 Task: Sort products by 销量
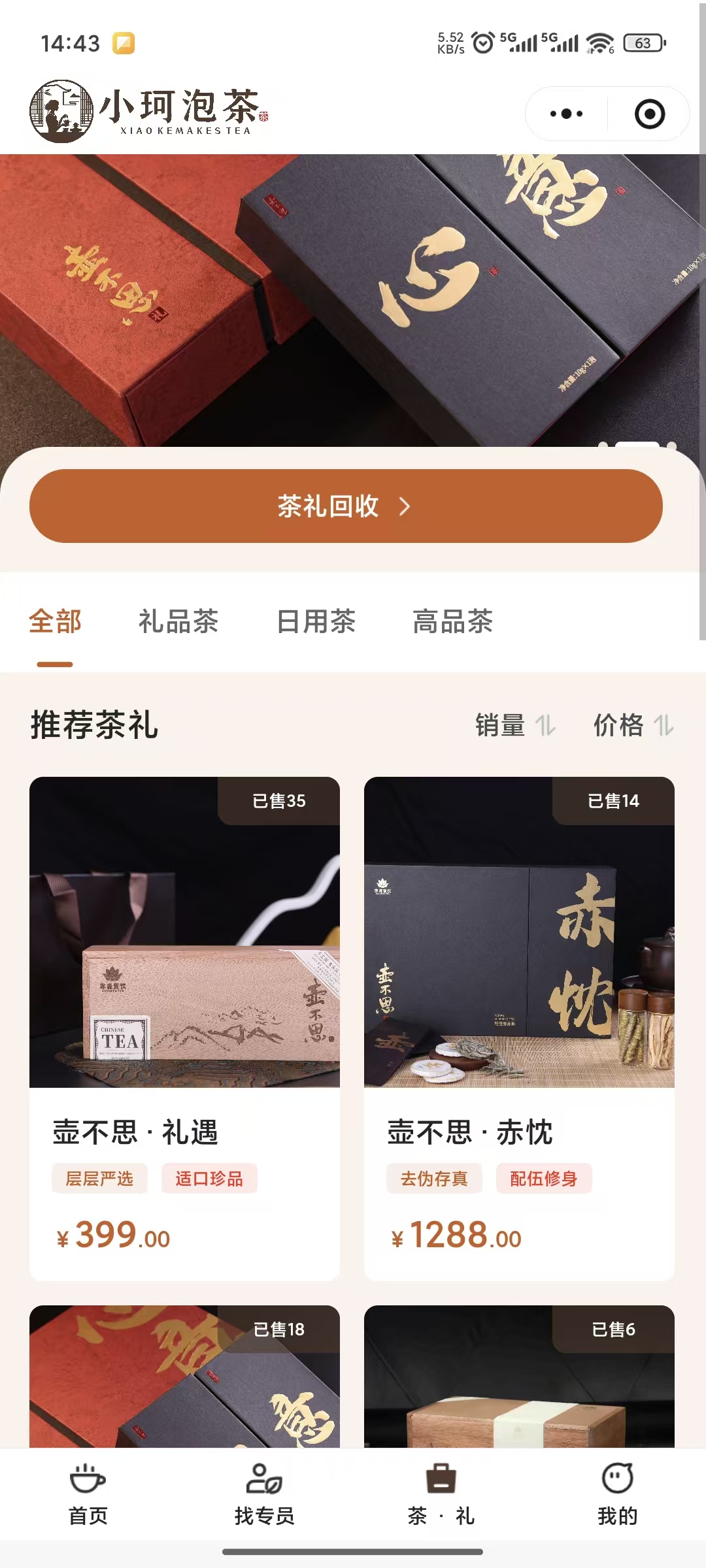[x=515, y=725]
